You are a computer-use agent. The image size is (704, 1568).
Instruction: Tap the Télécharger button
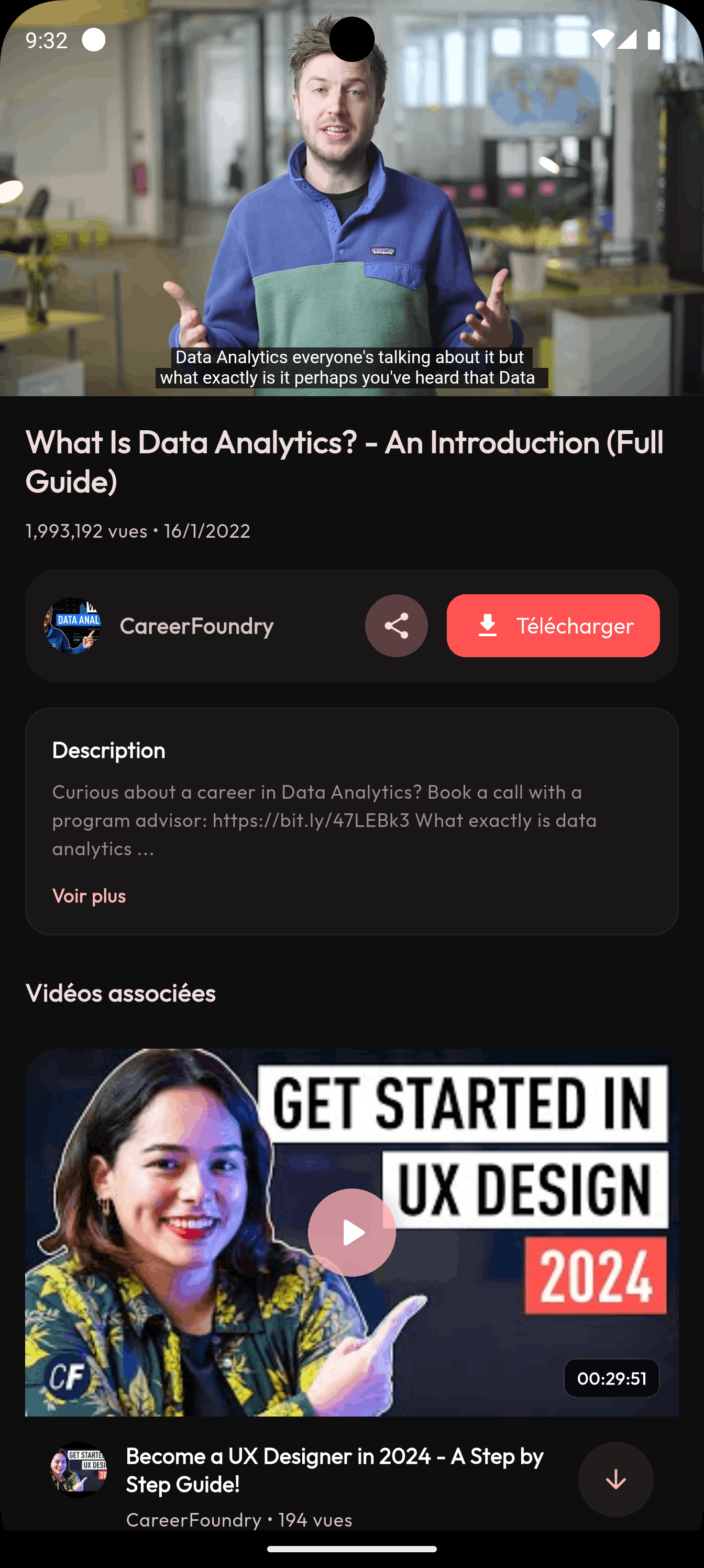click(x=553, y=625)
